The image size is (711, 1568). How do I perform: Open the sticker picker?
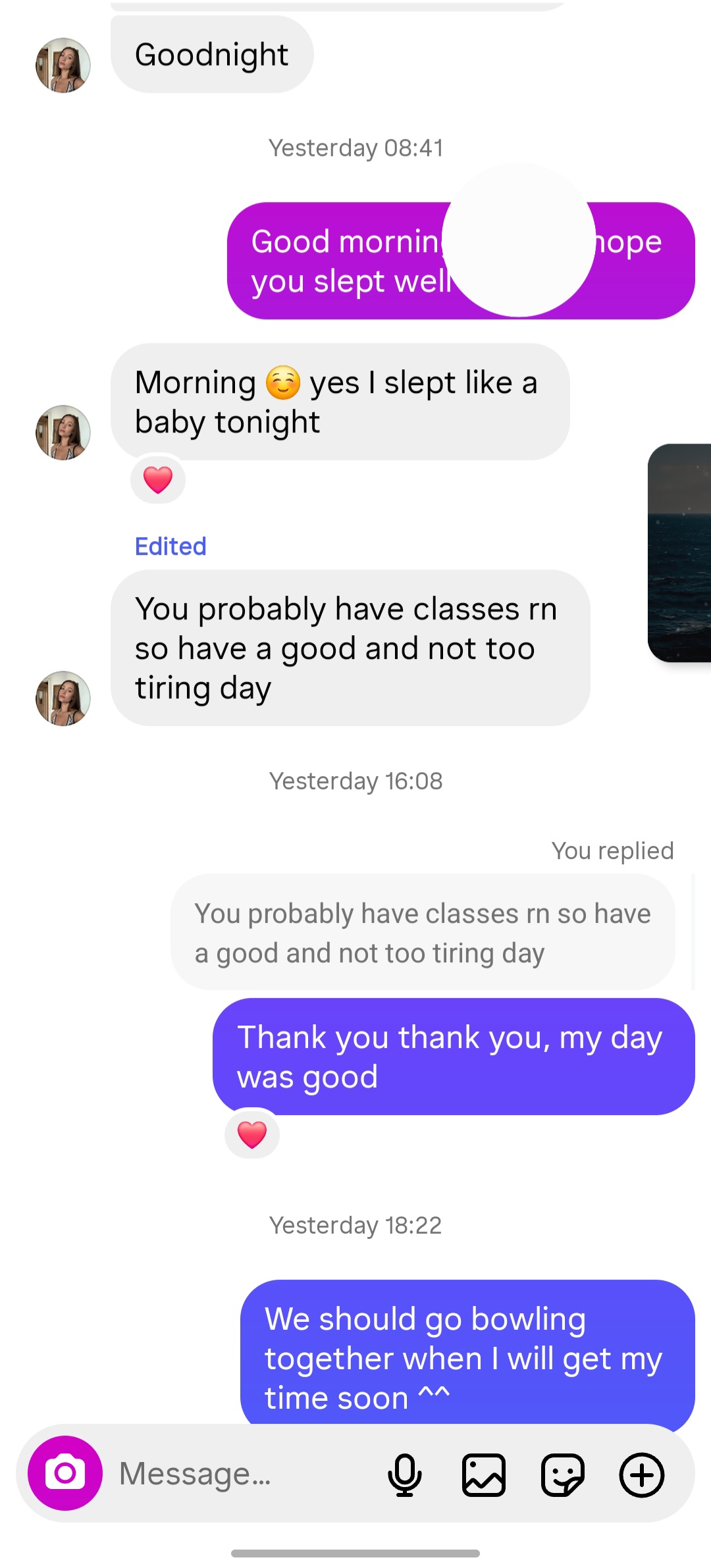(x=562, y=1475)
